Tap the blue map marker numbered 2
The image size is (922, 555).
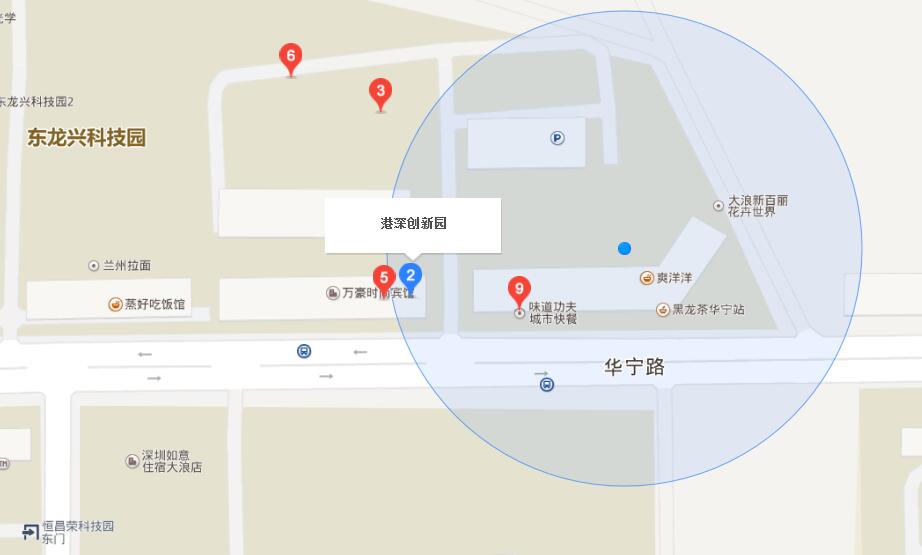point(410,276)
